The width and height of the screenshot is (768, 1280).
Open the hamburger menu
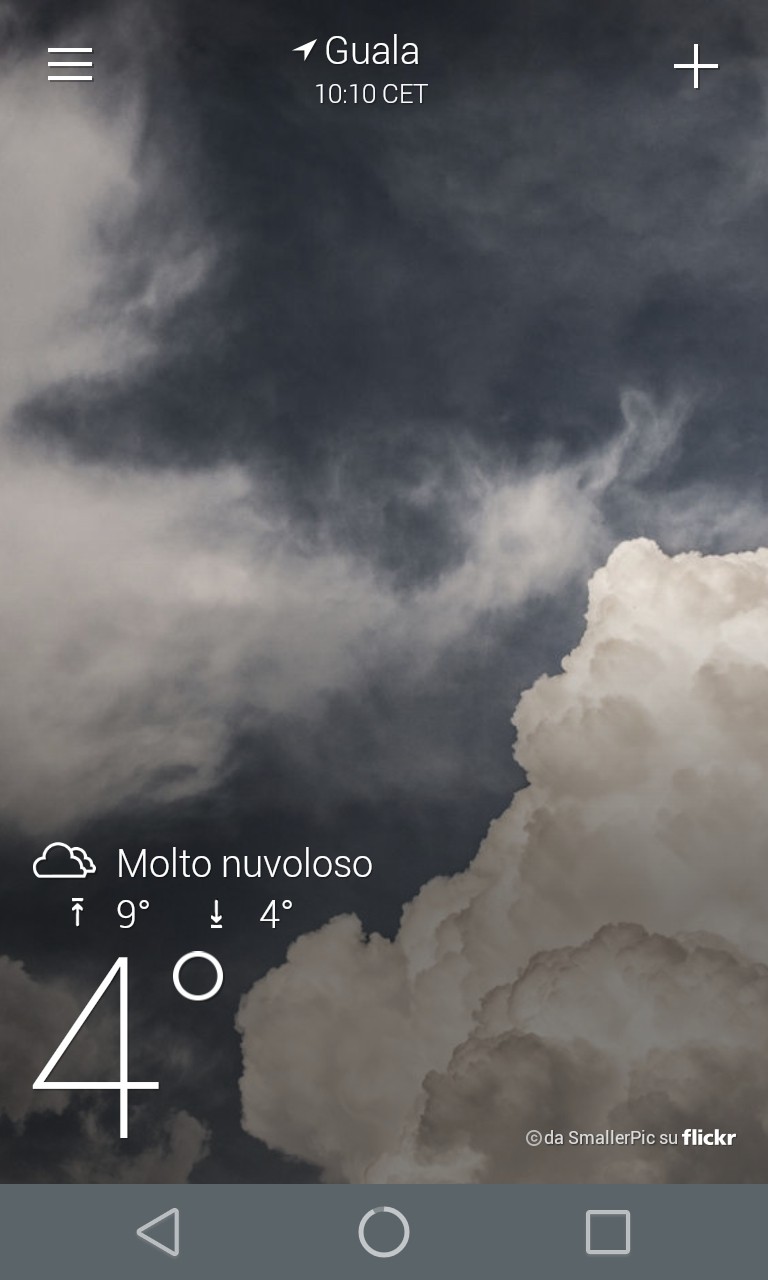click(70, 64)
